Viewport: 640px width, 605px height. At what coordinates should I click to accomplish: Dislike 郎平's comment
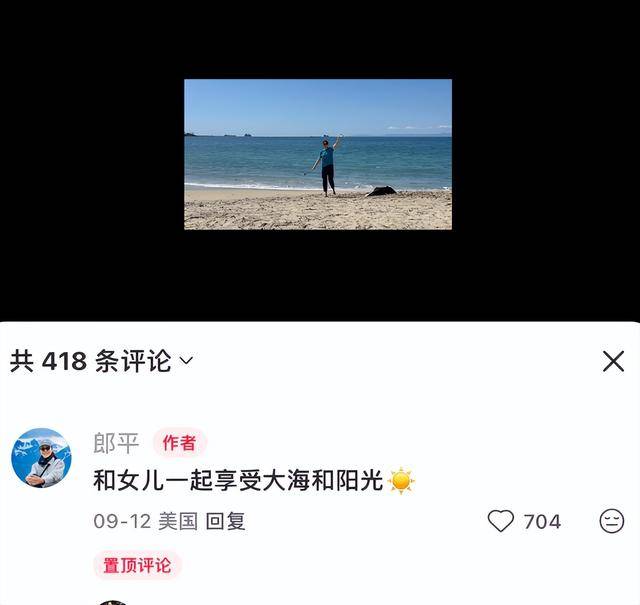pyautogui.click(x=611, y=521)
